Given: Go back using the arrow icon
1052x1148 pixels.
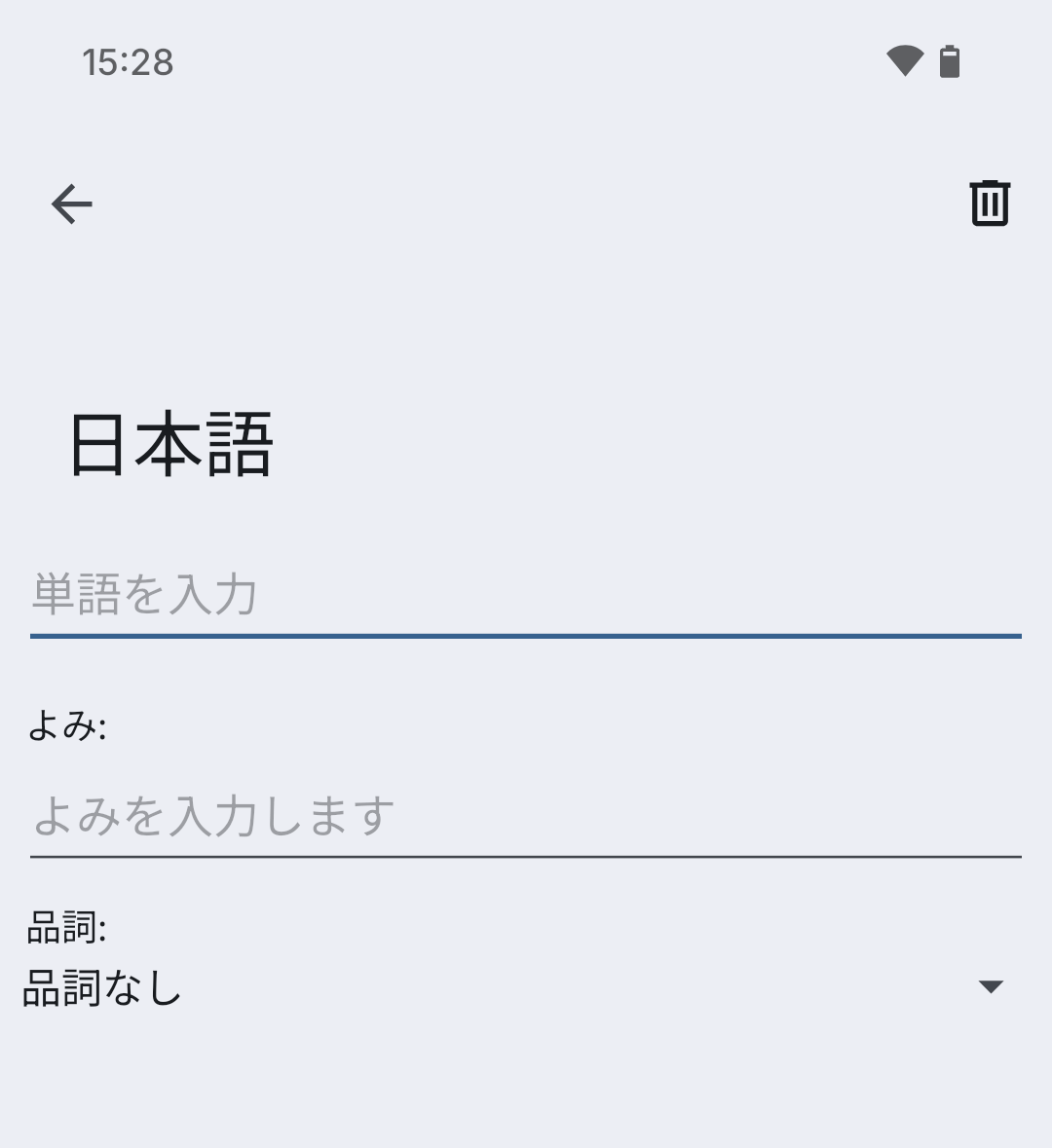Looking at the screenshot, I should coord(71,204).
